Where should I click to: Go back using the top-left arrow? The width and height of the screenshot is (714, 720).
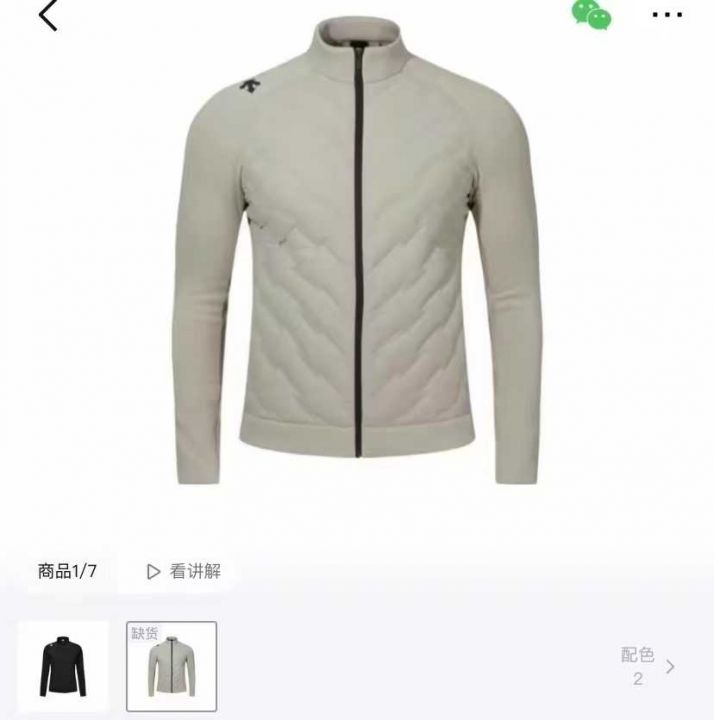47,16
